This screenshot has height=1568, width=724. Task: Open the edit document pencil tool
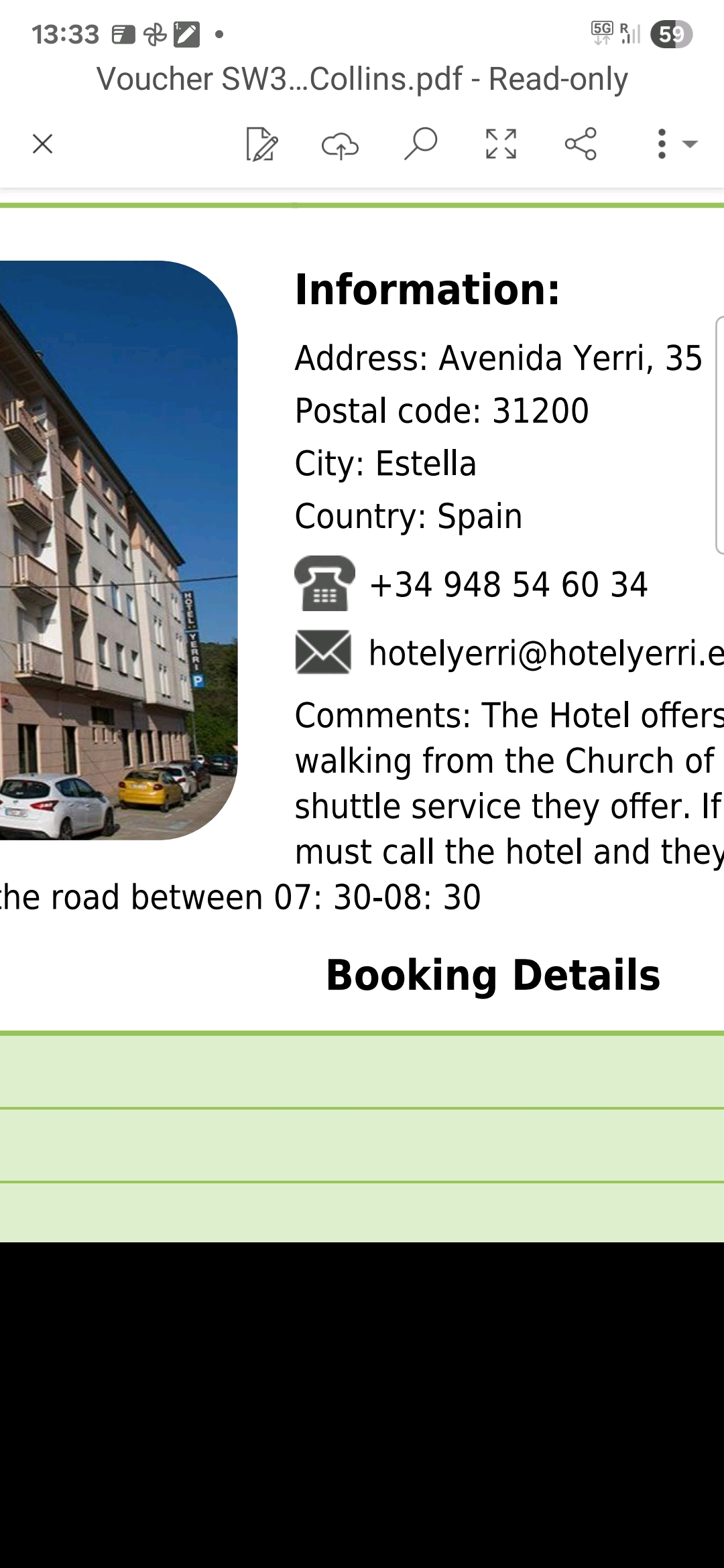coord(261,144)
